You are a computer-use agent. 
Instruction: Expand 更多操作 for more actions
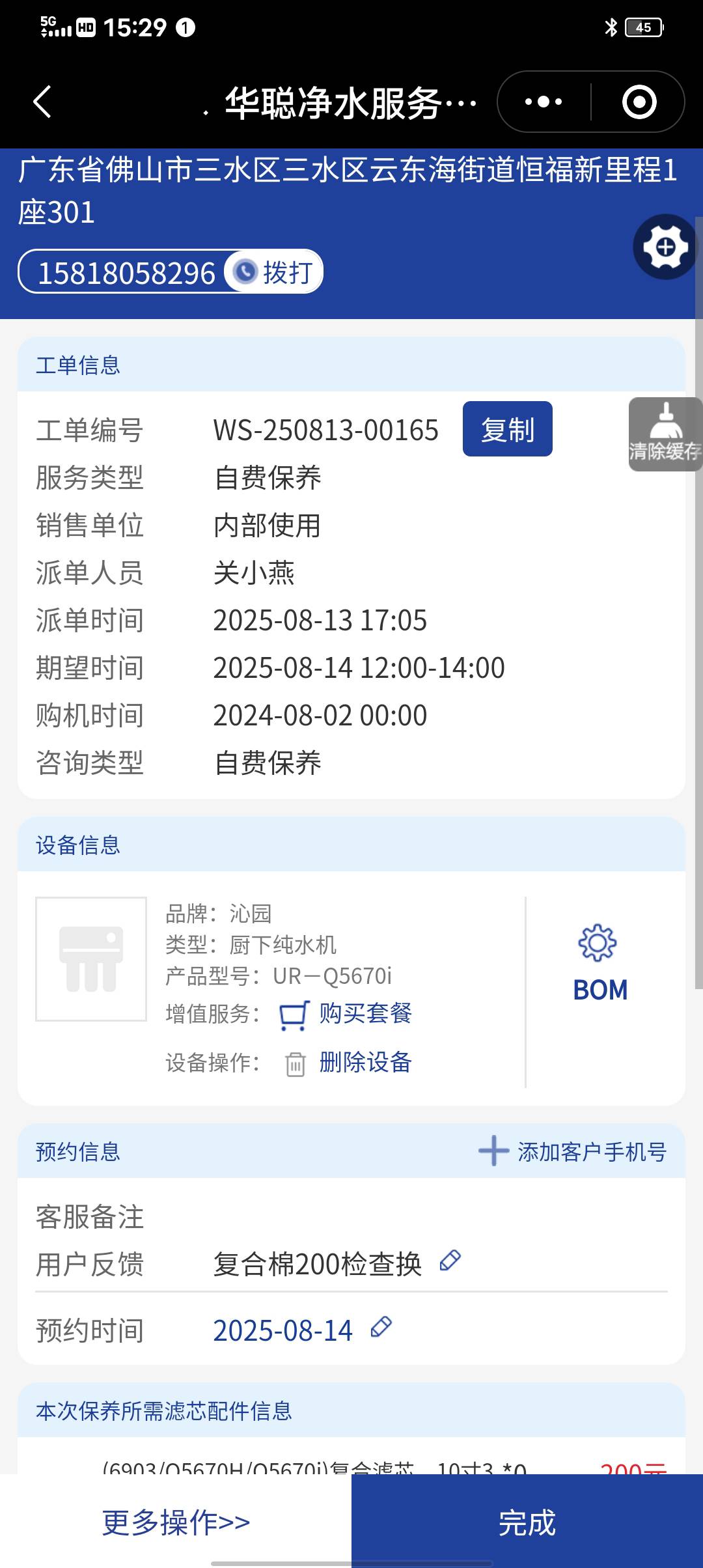[x=176, y=1522]
